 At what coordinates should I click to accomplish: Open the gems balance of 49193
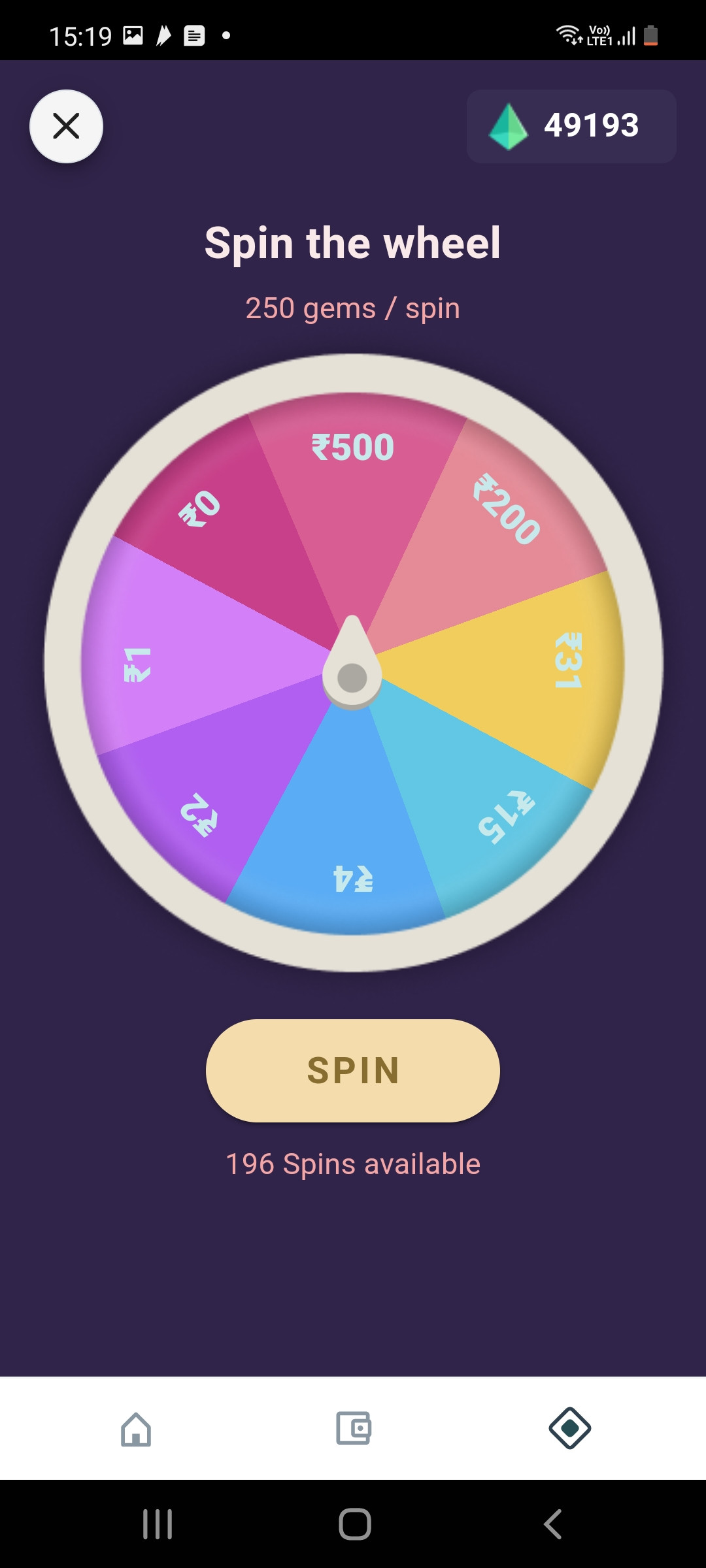tap(571, 126)
